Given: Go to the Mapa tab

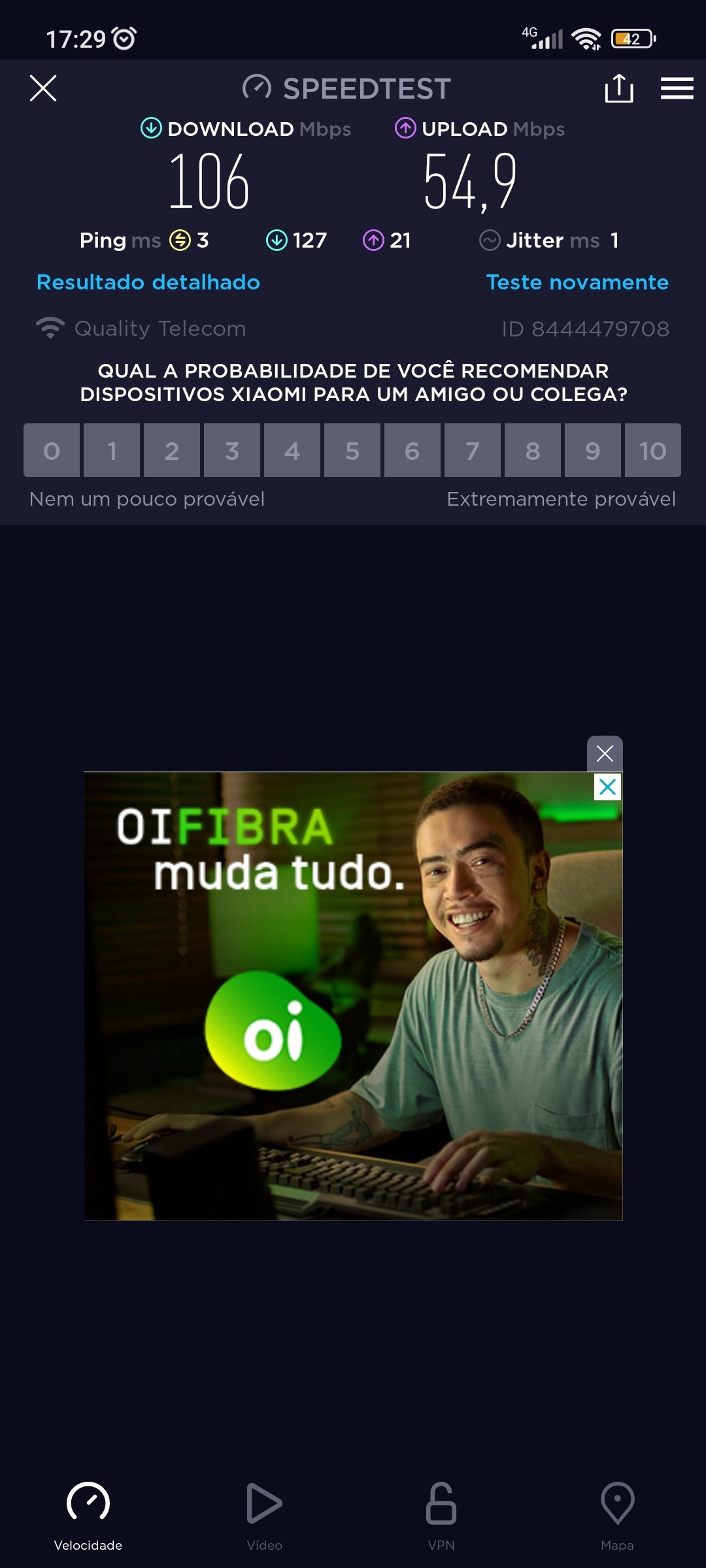Looking at the screenshot, I should coord(617,1516).
